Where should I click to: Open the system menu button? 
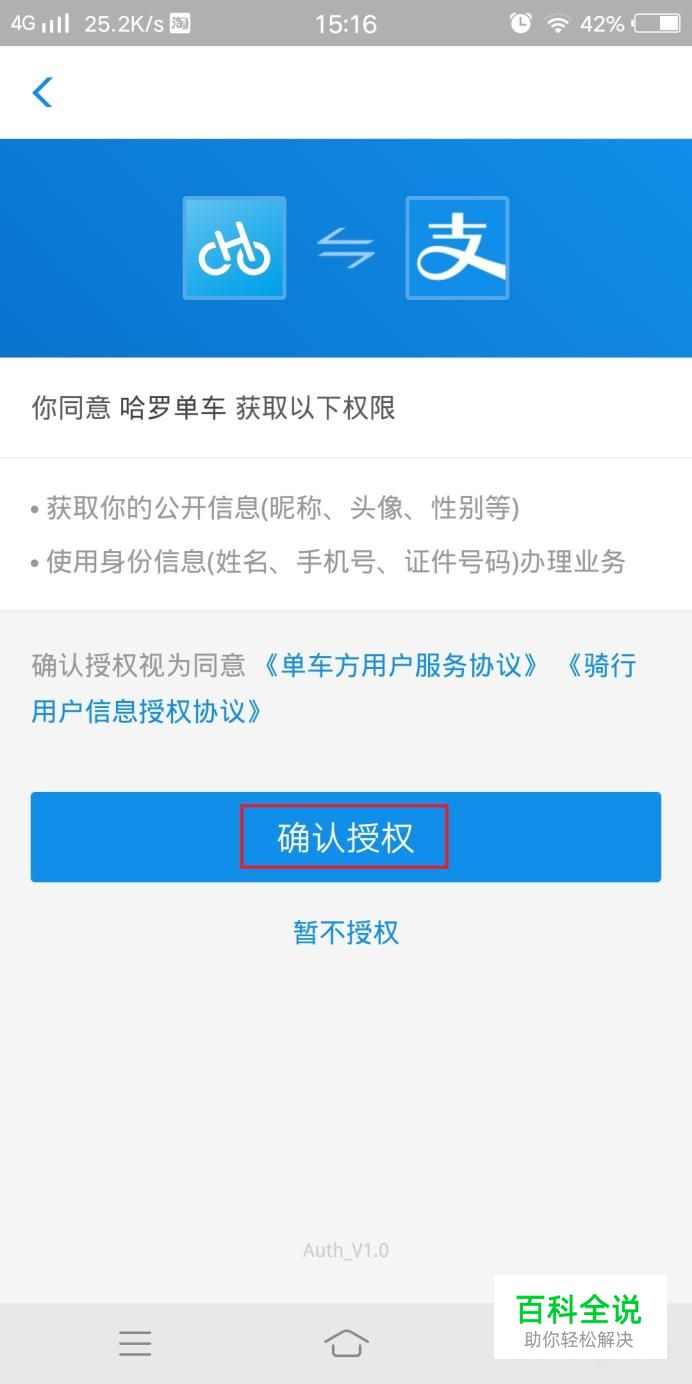[x=135, y=1343]
